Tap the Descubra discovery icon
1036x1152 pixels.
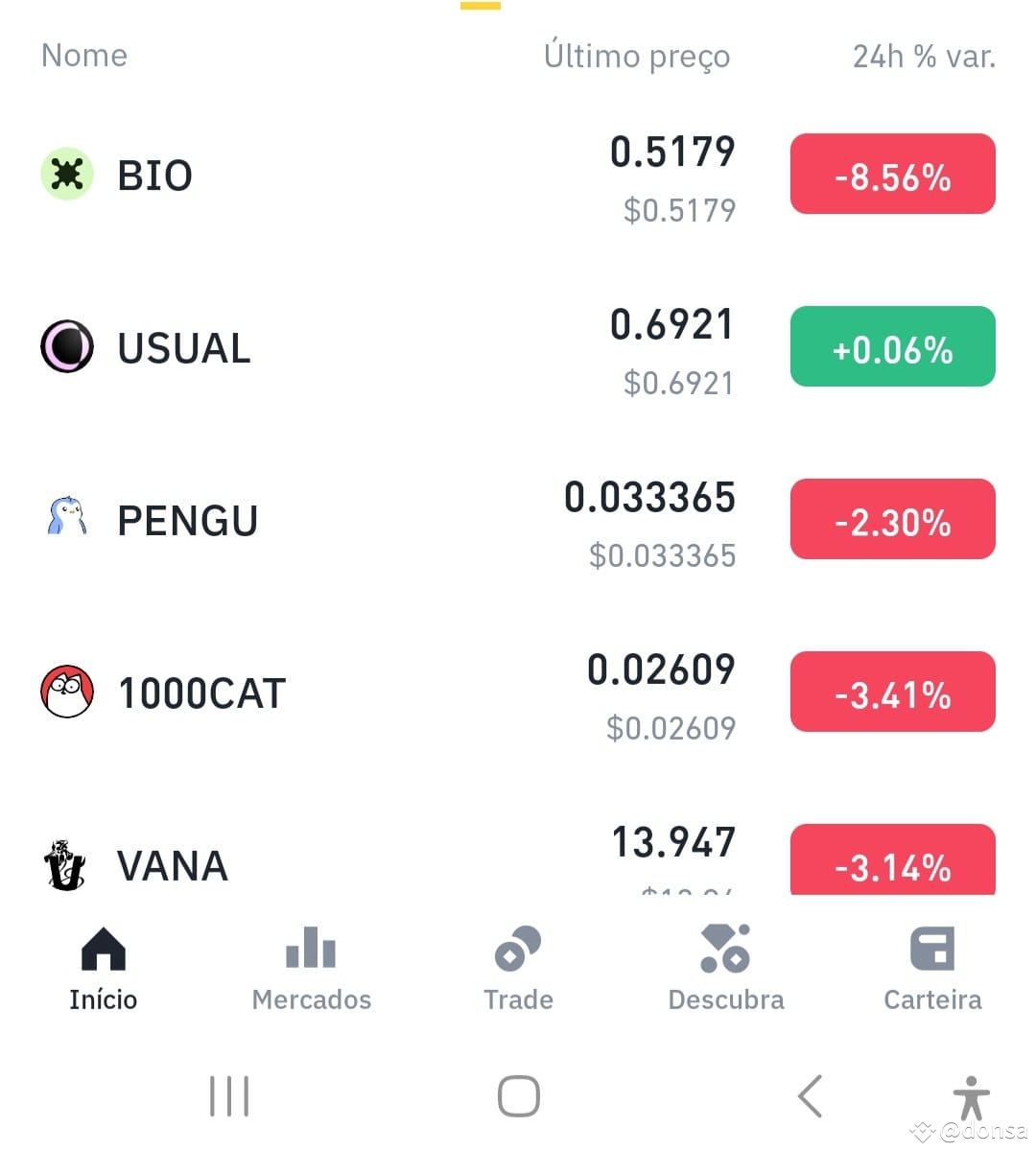(725, 948)
